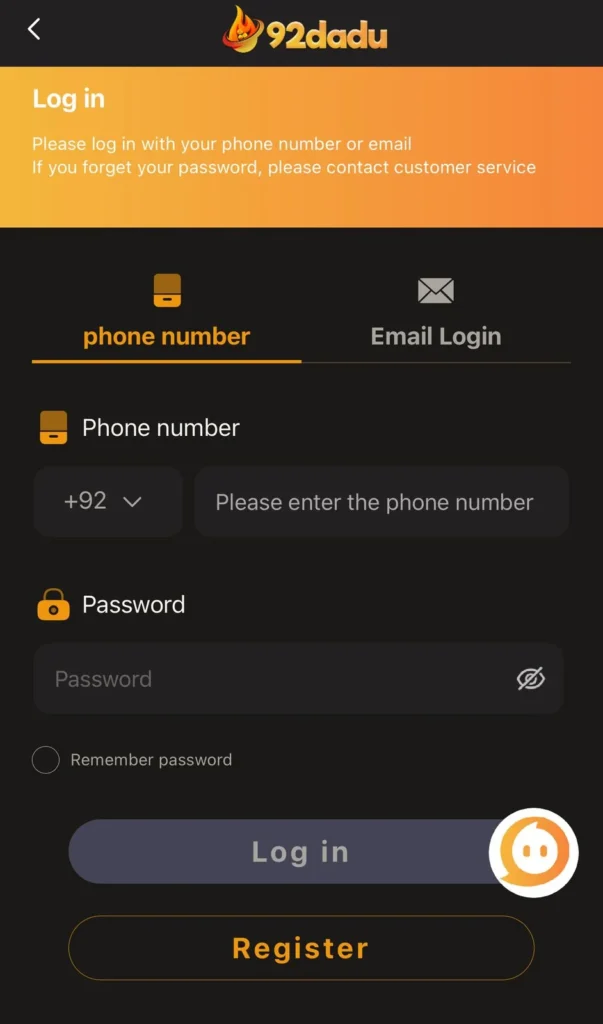Show the hidden password with eye icon
Image resolution: width=603 pixels, height=1024 pixels.
[x=531, y=679]
